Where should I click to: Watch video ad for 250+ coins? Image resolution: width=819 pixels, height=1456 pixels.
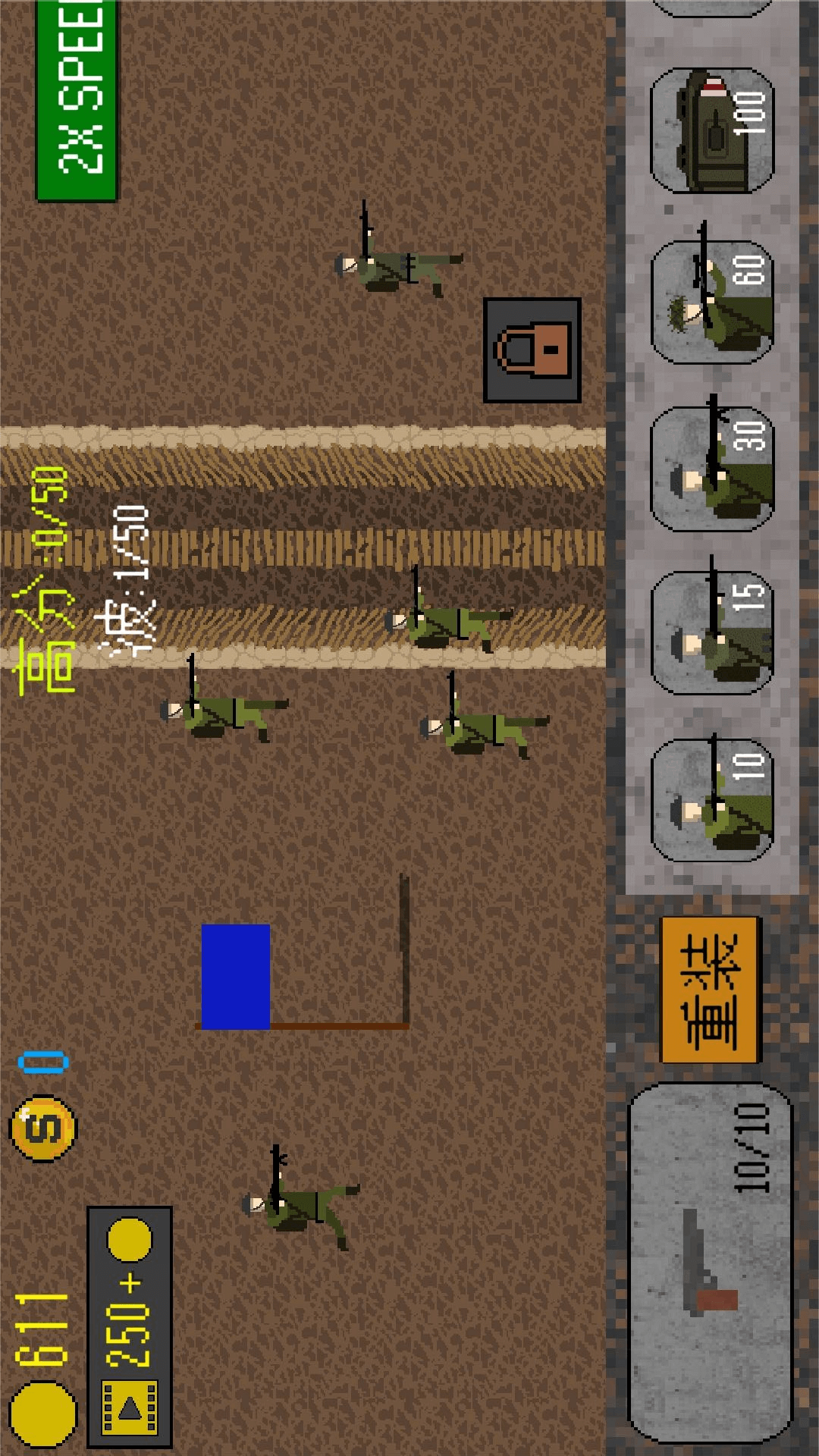click(x=130, y=1327)
